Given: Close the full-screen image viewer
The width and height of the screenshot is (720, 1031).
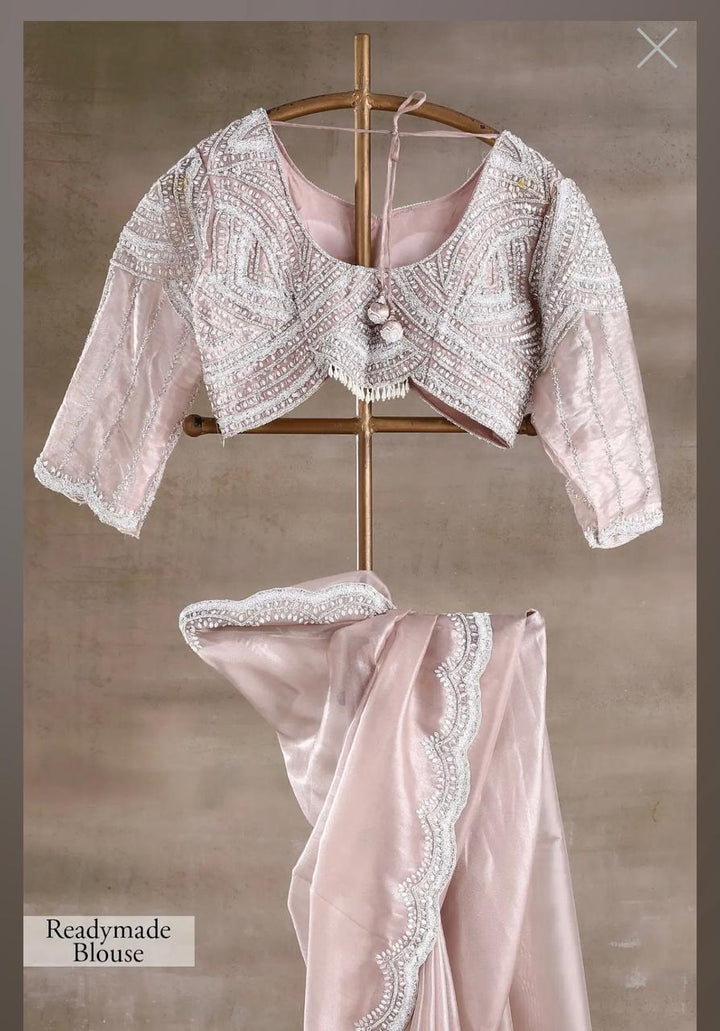Looking at the screenshot, I should 656,47.
